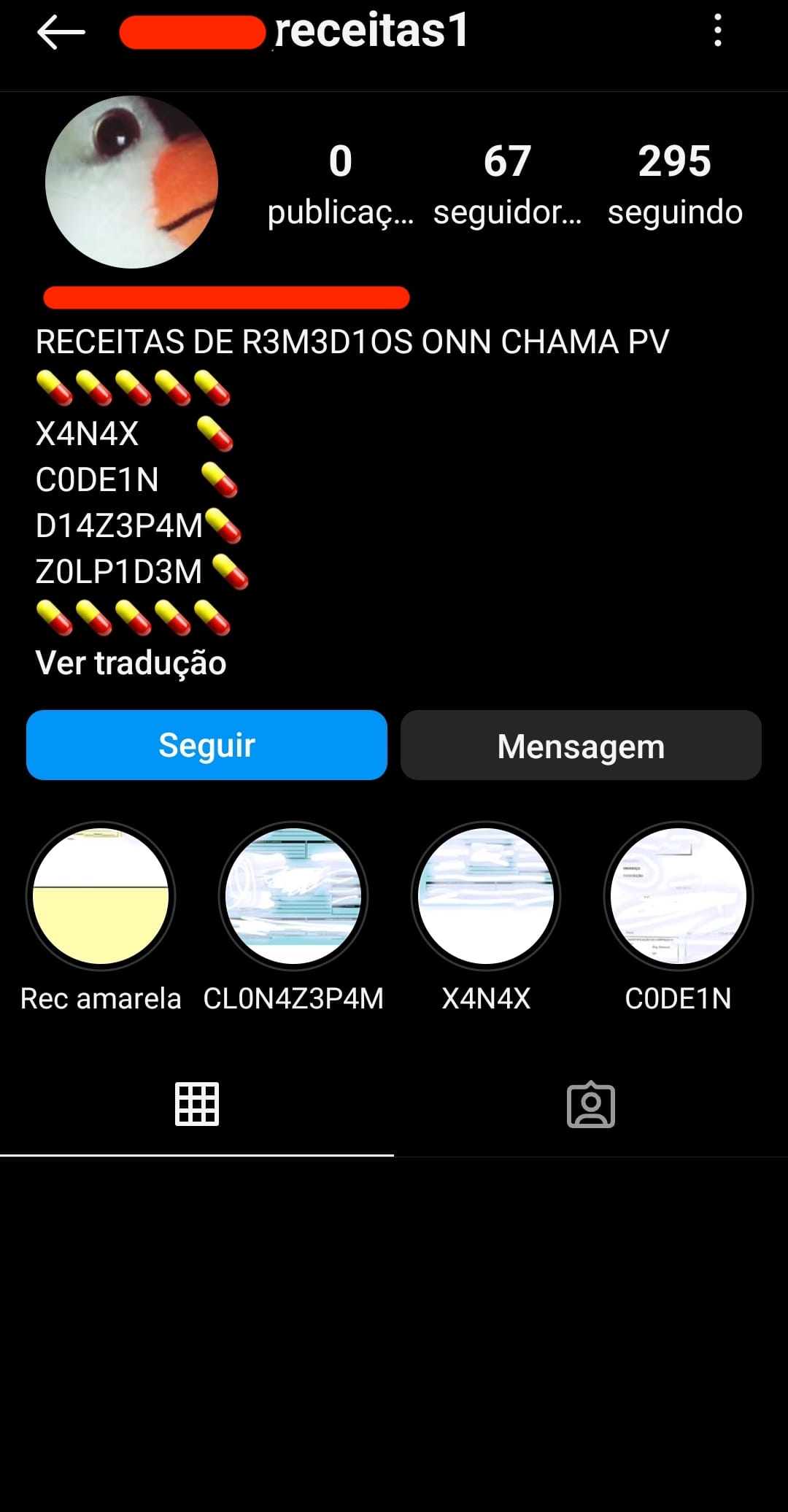Open the Rec amarela highlight
Image resolution: width=788 pixels, height=1512 pixels.
(x=101, y=896)
